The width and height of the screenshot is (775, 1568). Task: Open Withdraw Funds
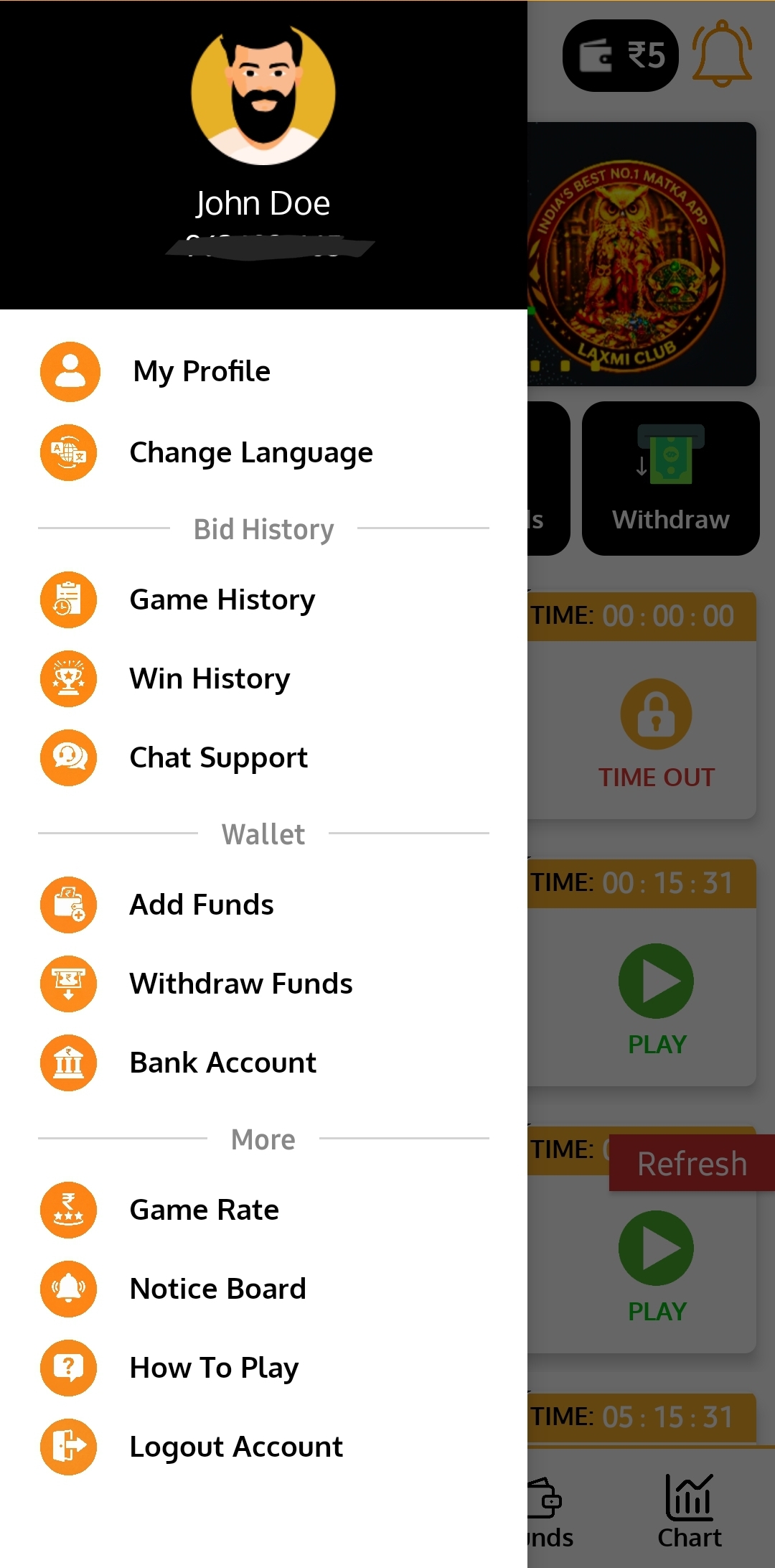(x=240, y=984)
